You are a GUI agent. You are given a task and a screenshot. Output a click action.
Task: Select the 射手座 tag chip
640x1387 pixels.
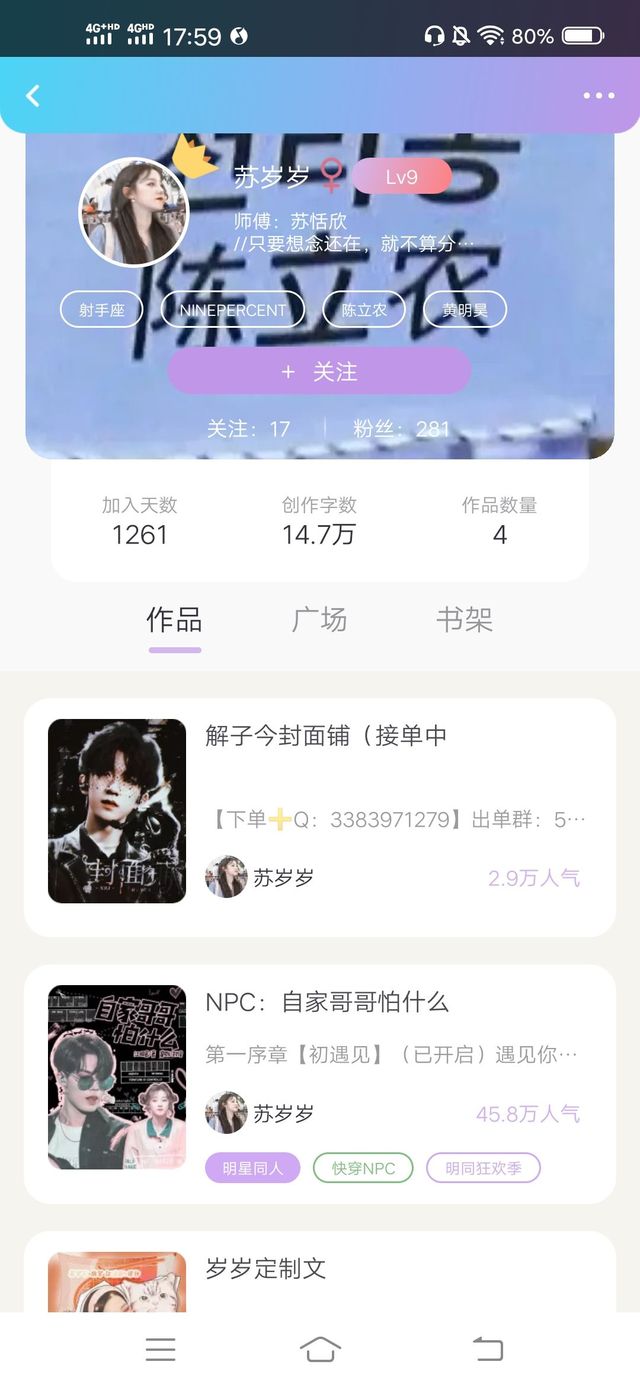[102, 310]
